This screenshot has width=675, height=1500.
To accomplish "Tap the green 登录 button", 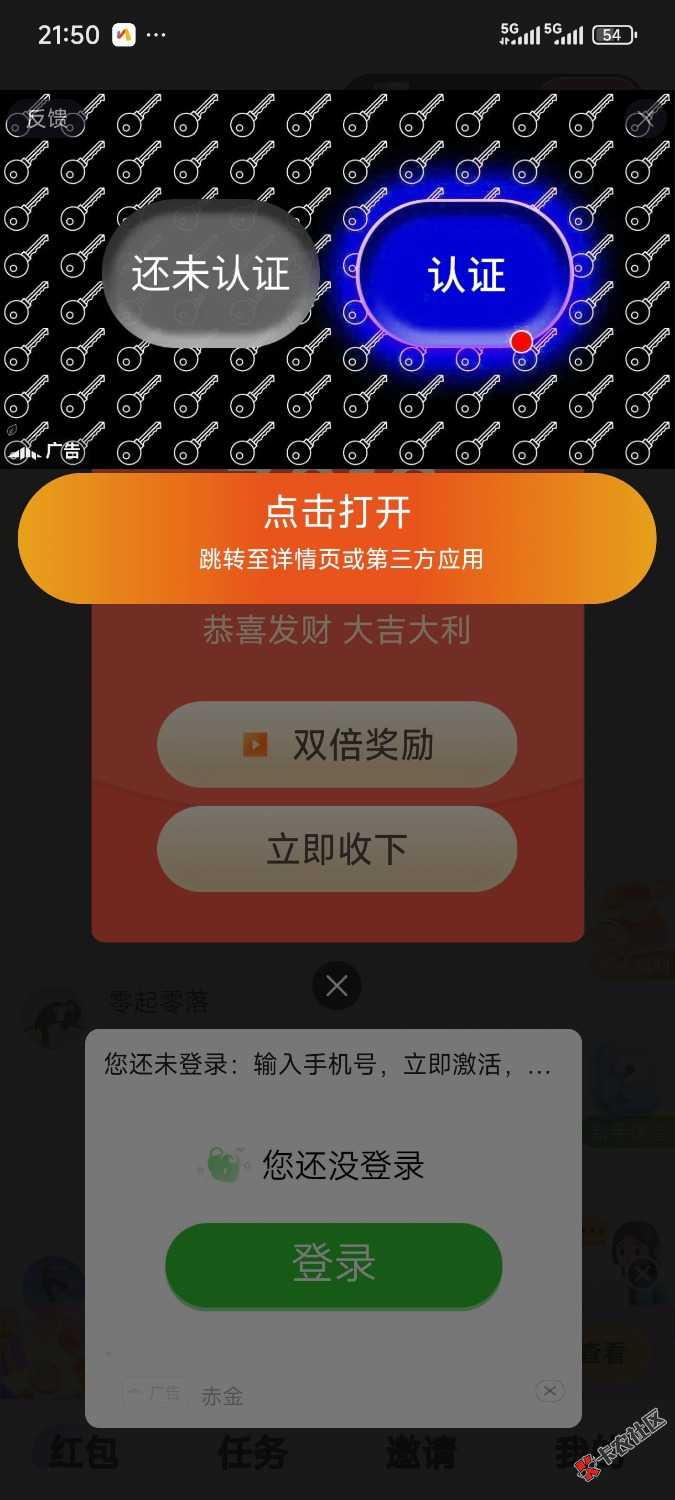I will [x=333, y=1264].
